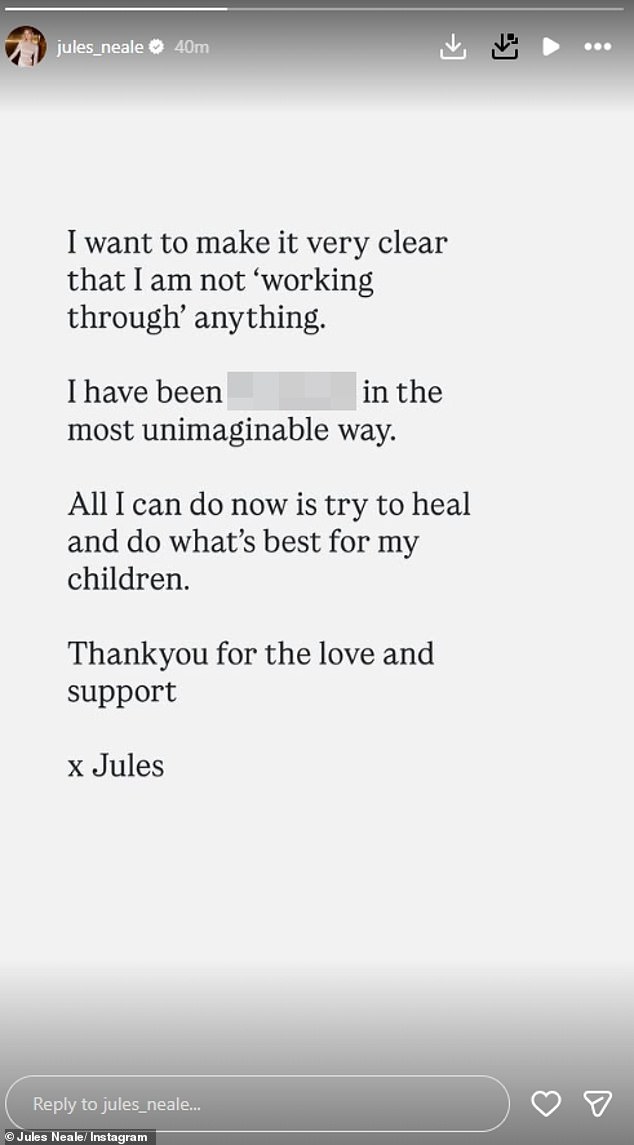Like this story with the heart
The image size is (634, 1145).
click(545, 1104)
